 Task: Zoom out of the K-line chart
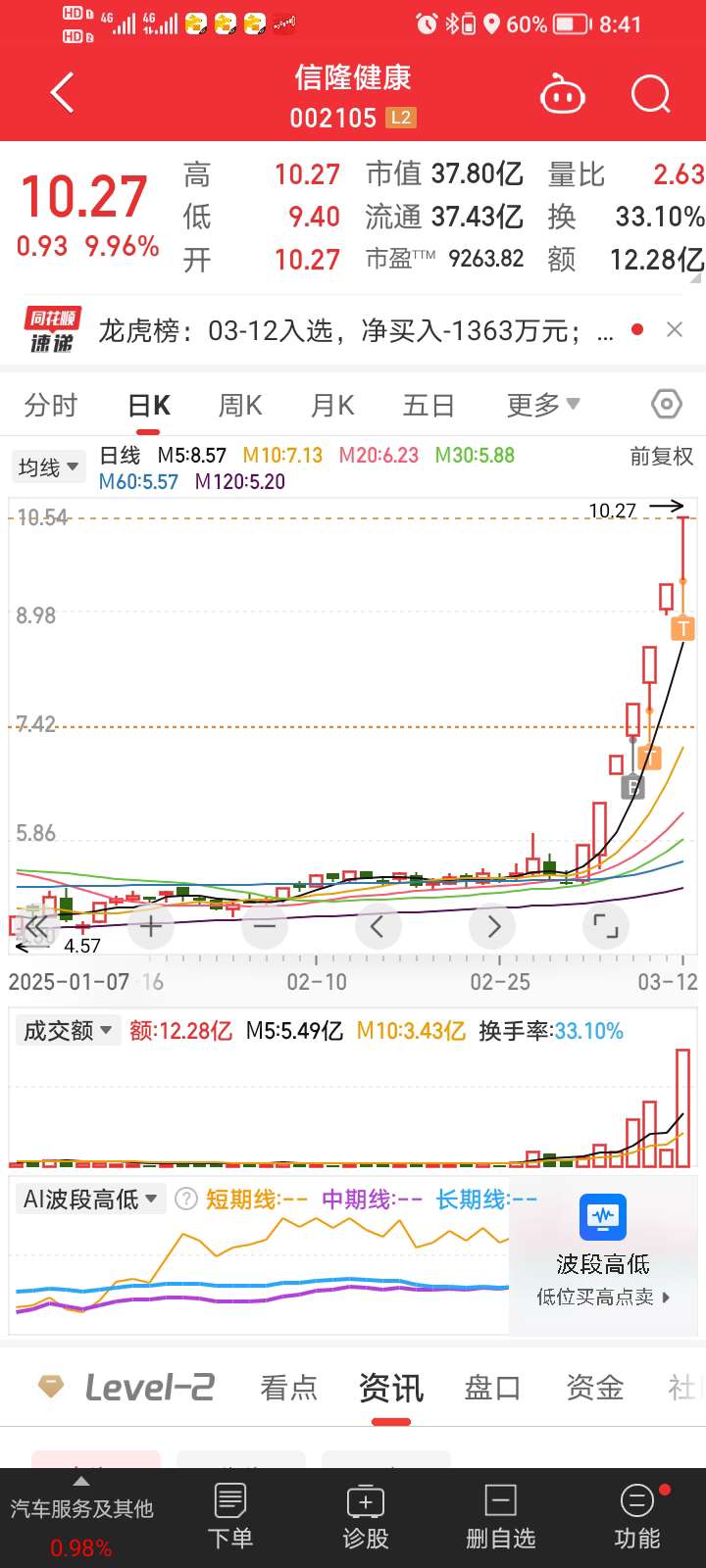pos(264,925)
